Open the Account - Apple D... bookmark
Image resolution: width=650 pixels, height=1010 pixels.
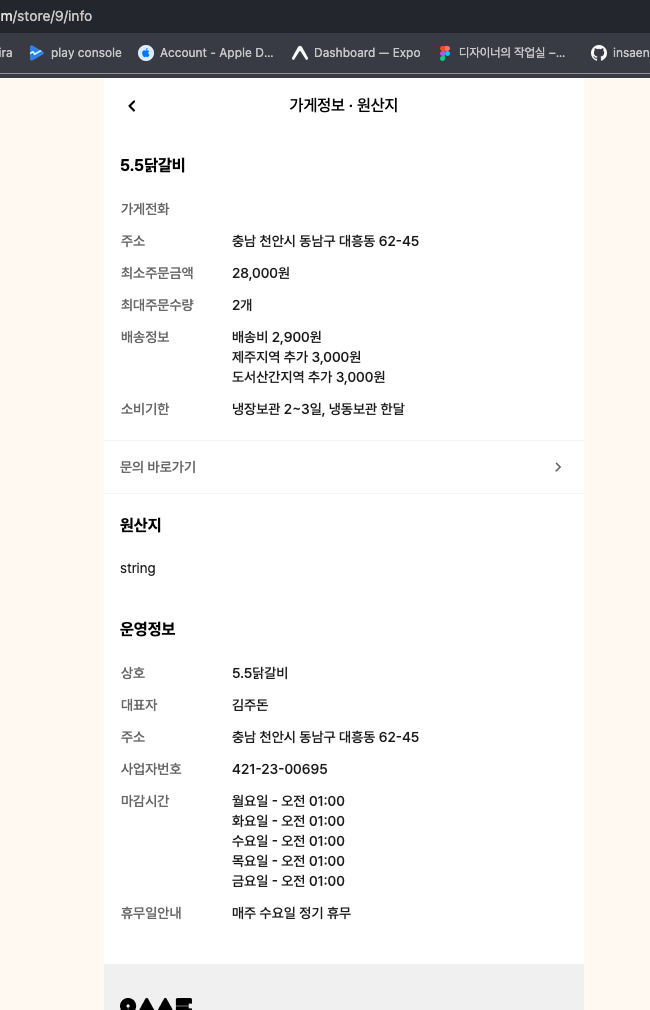206,53
